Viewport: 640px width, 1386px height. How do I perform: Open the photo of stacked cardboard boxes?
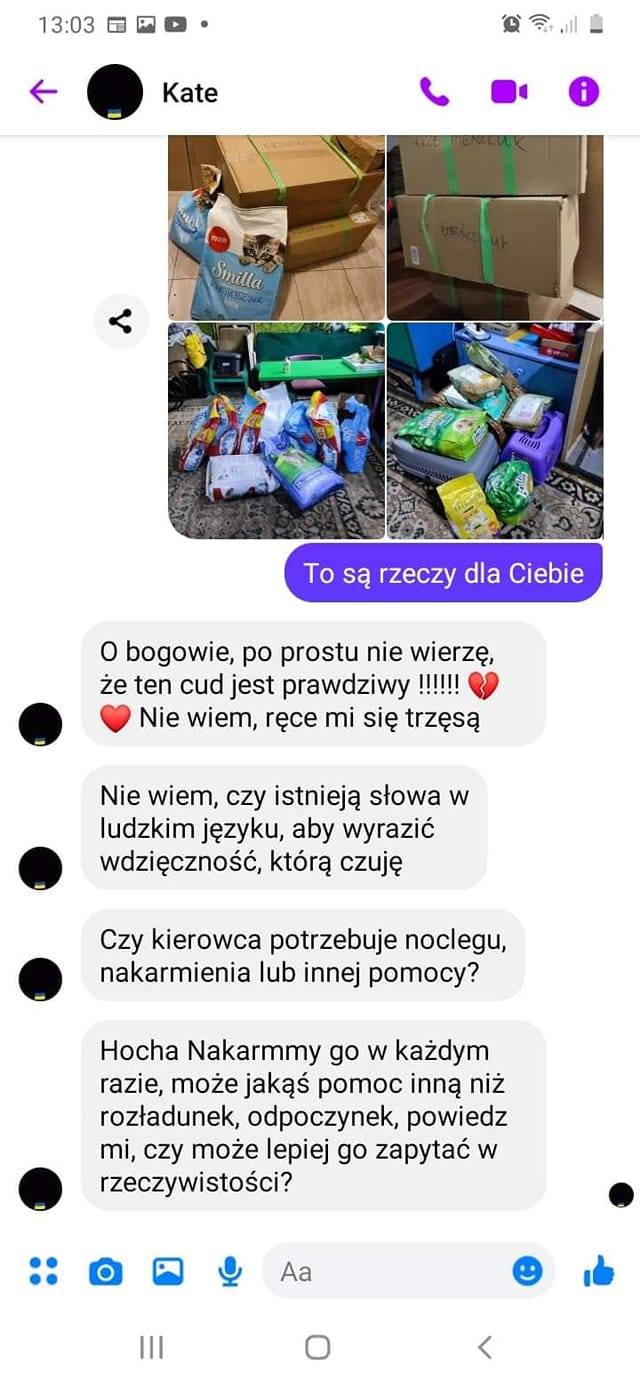pyautogui.click(x=495, y=228)
